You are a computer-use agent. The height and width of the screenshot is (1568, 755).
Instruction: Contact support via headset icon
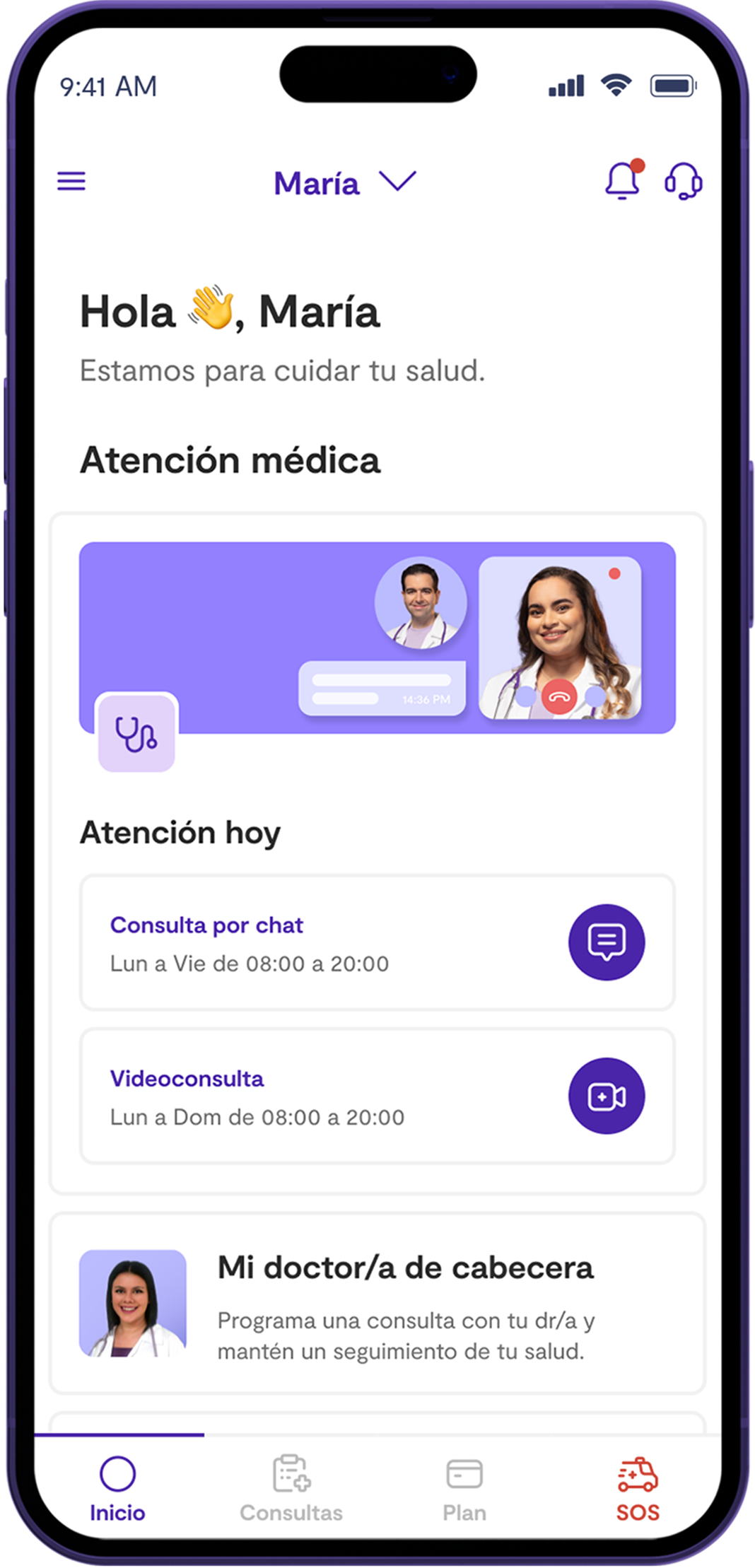coord(683,182)
